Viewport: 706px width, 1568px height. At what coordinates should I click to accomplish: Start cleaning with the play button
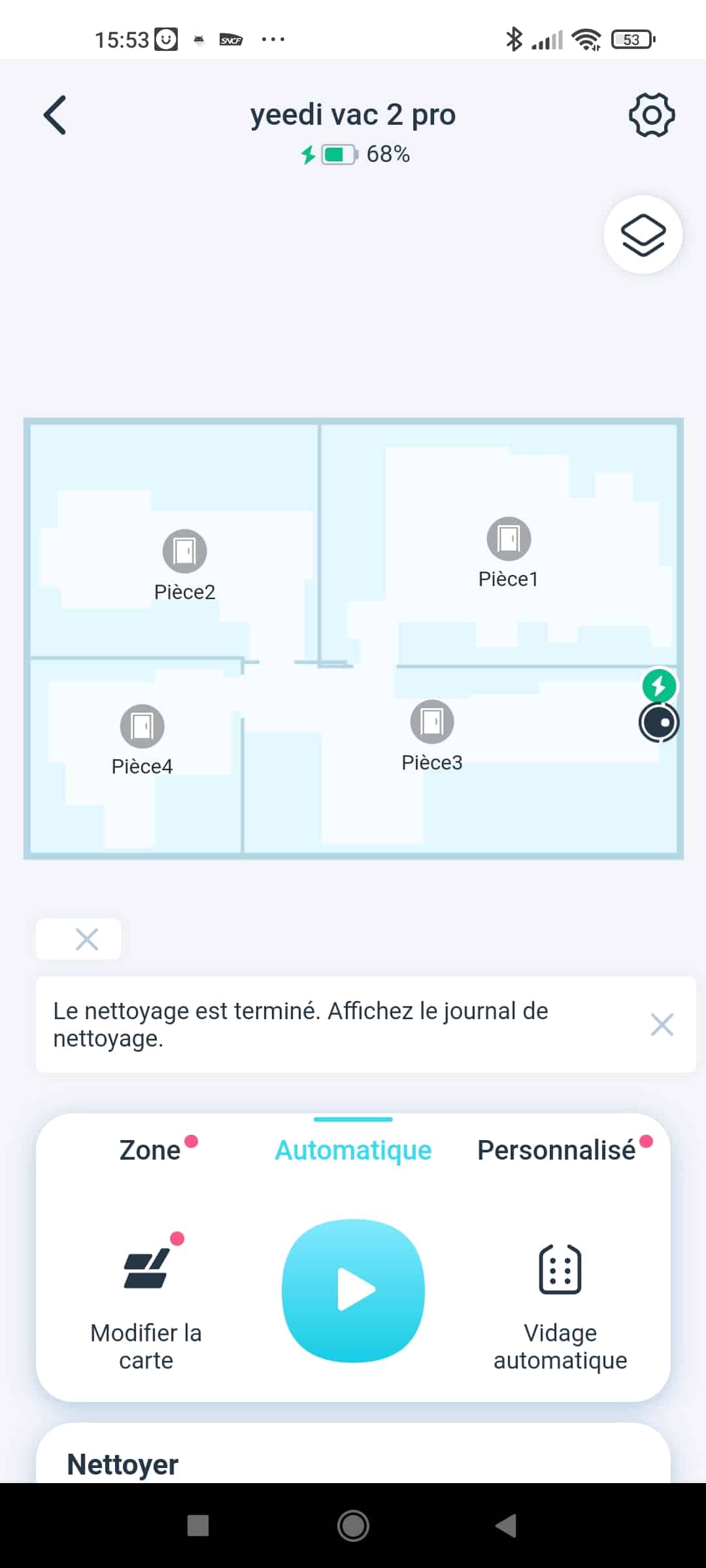353,1290
